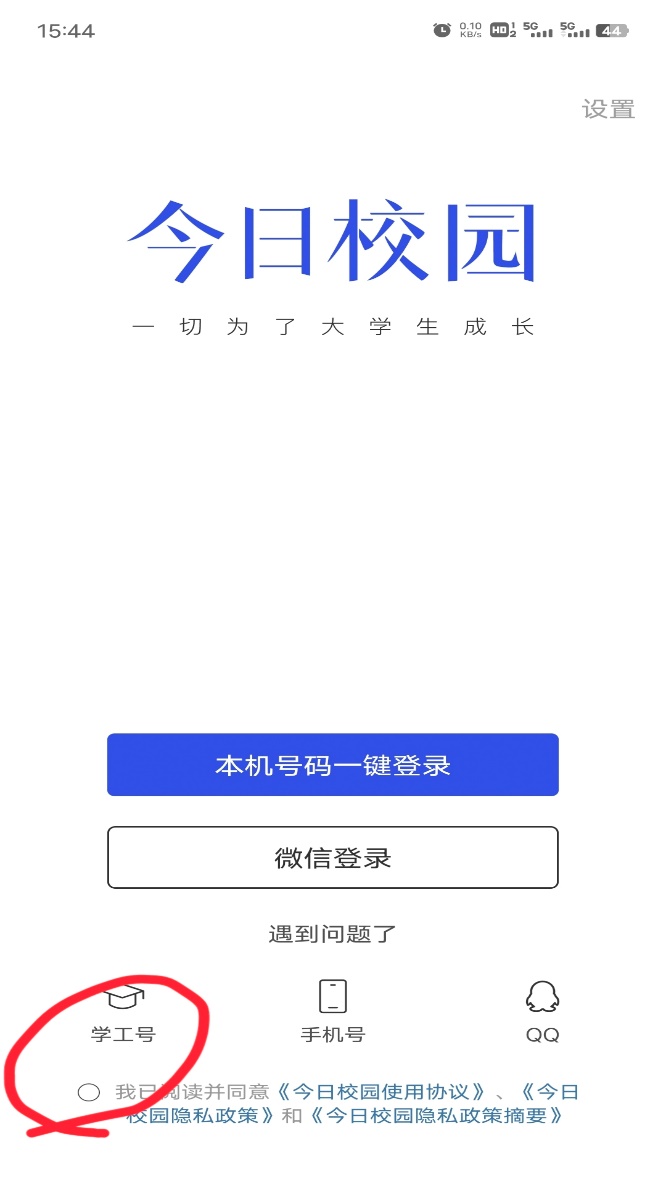666x1195 pixels.
Task: Select 学工号 login option
Action: pos(124,1012)
